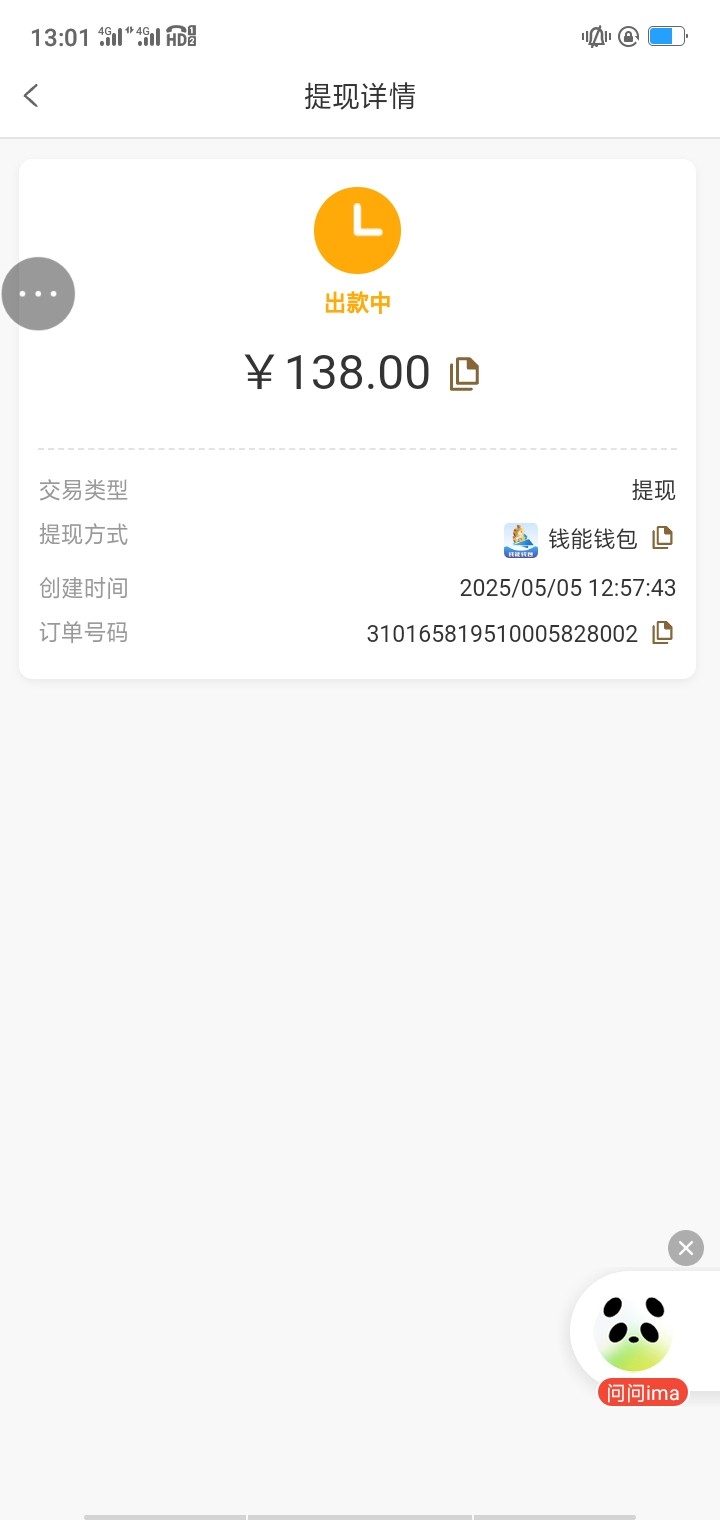Select the creation time 2025/05/05 12:57:43
Screen dimensions: 720x1520
pos(568,588)
